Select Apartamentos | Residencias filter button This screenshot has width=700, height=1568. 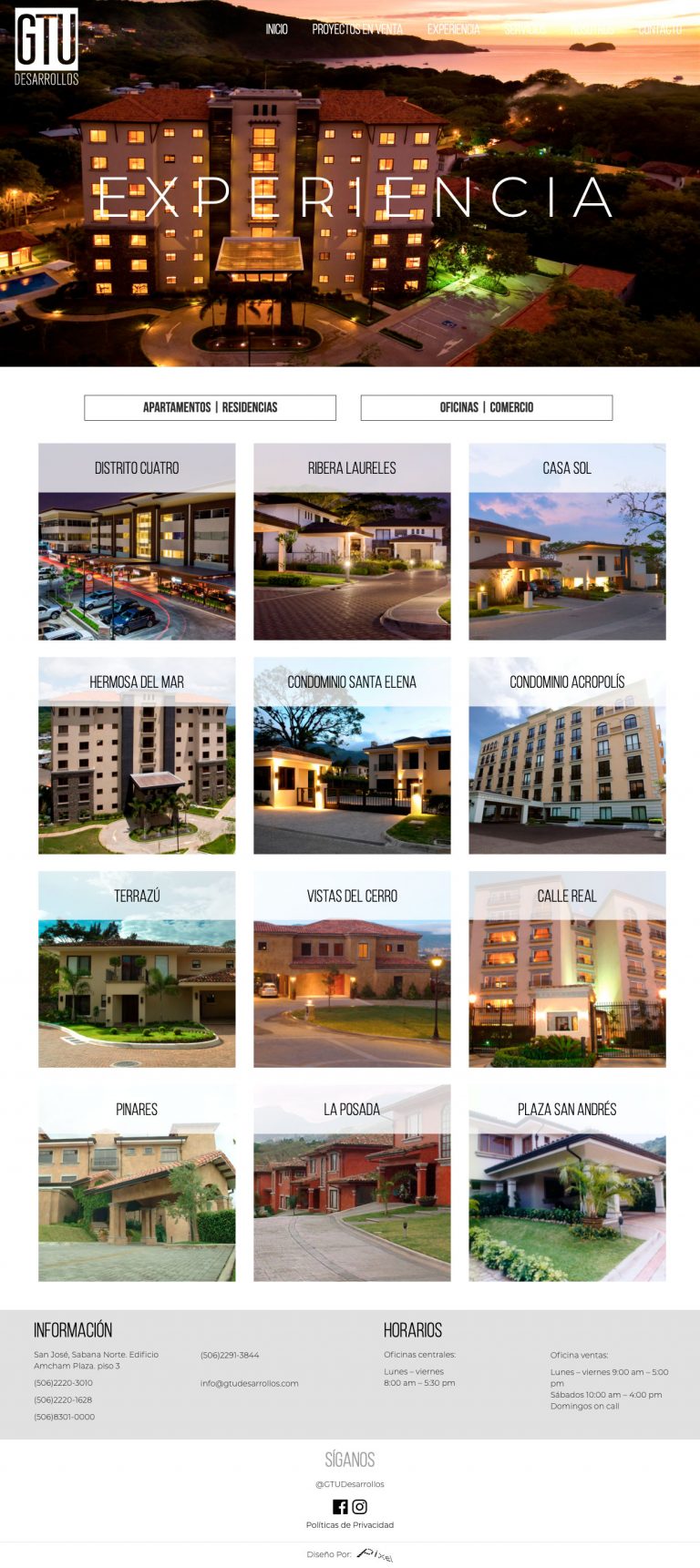210,407
